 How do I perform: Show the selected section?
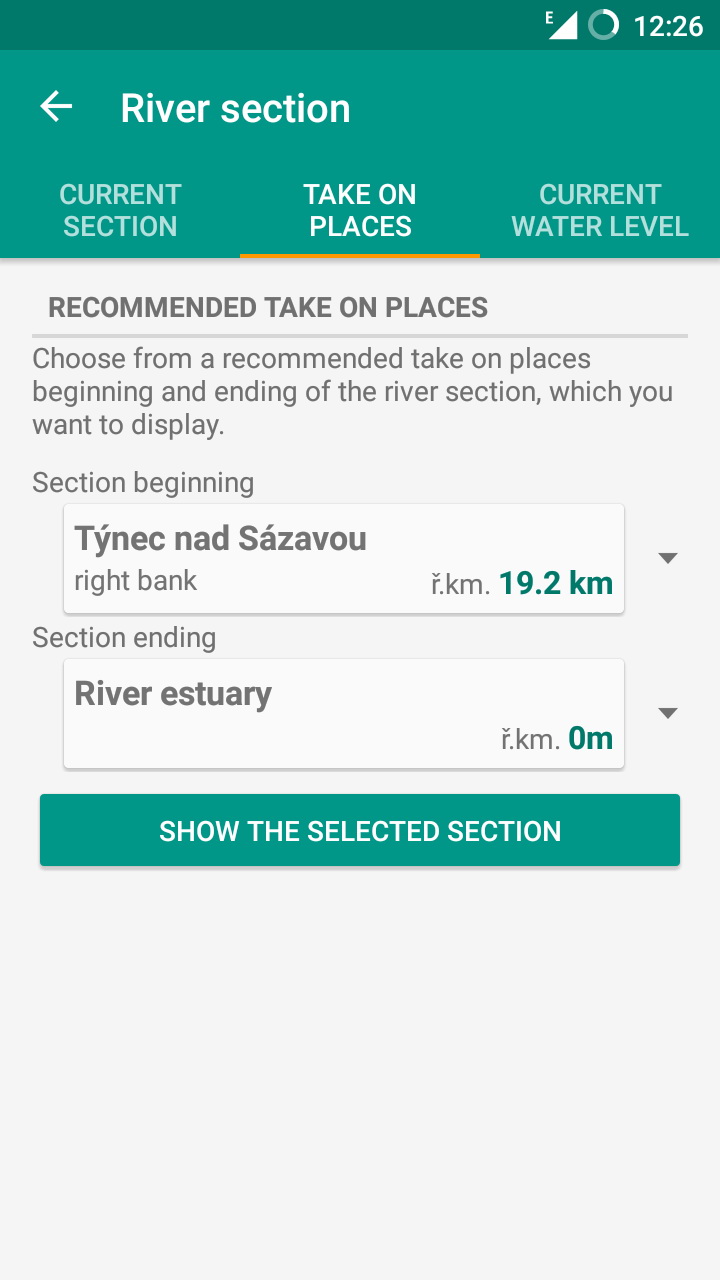360,830
